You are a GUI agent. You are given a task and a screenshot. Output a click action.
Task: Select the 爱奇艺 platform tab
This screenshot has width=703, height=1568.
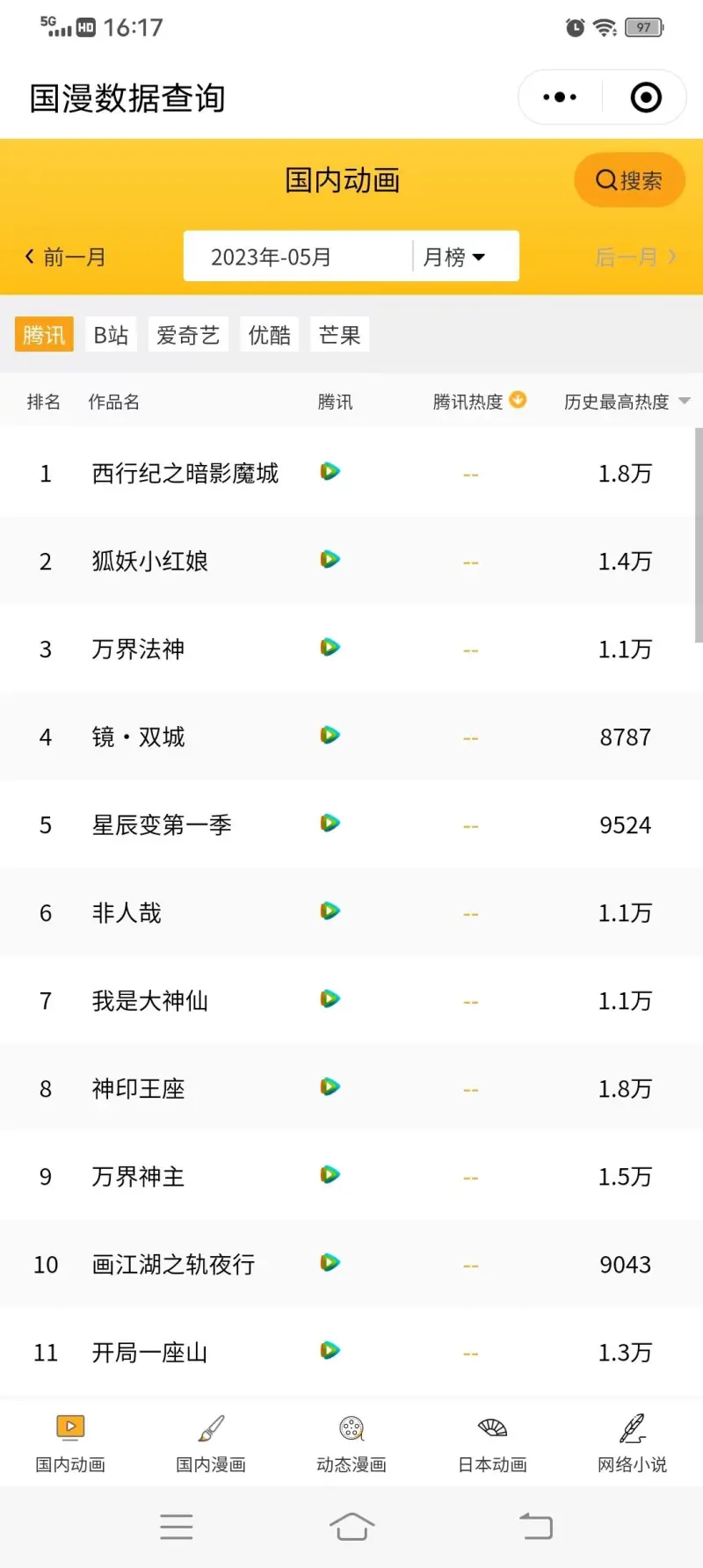pos(188,335)
